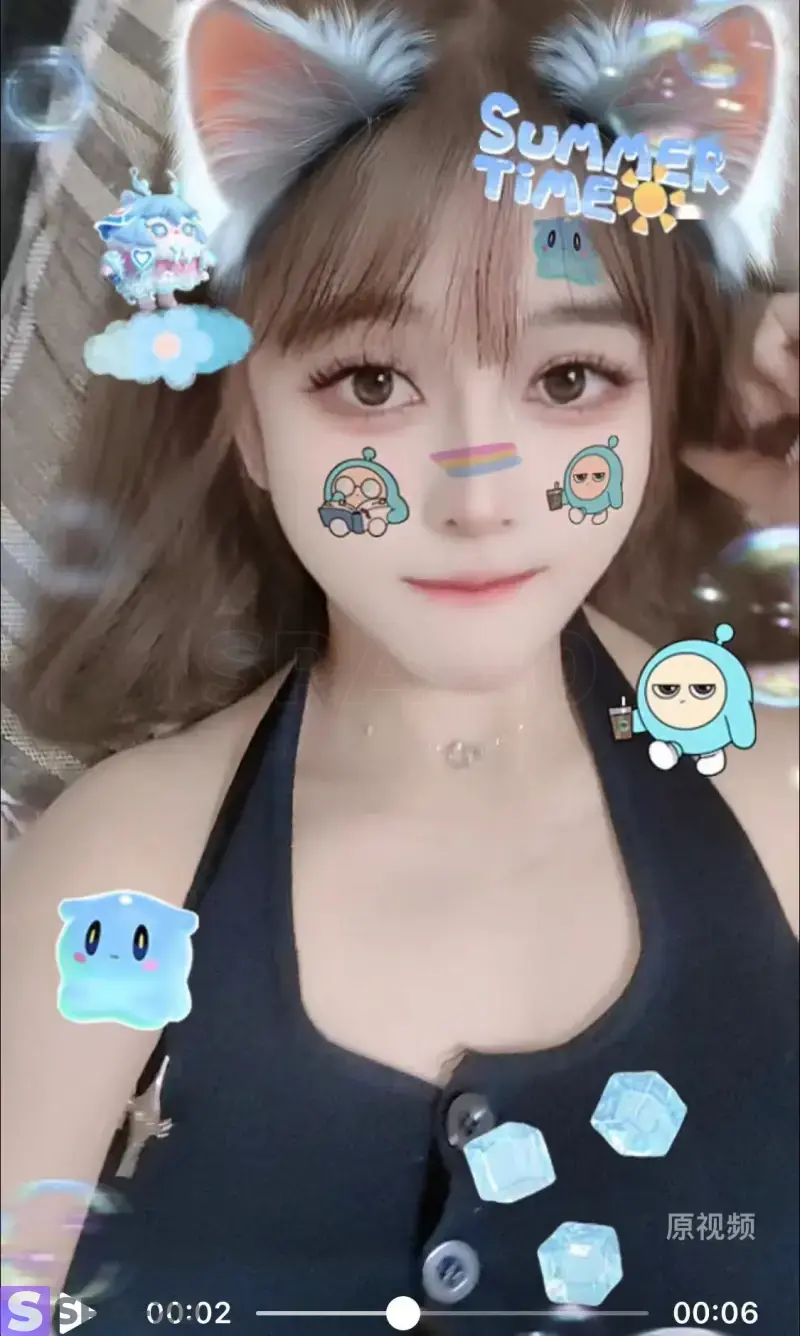Play the video
Viewport: 800px width, 1336px height.
(76, 1312)
